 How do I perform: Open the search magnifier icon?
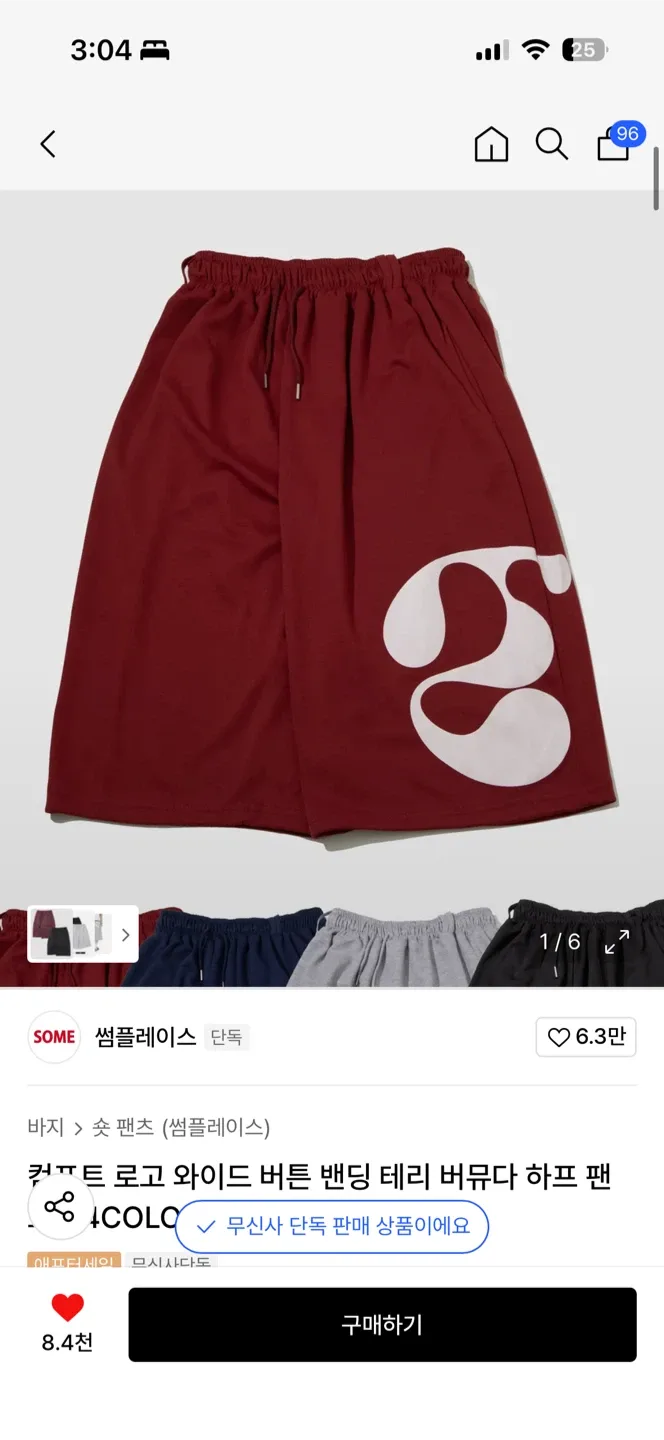point(551,144)
